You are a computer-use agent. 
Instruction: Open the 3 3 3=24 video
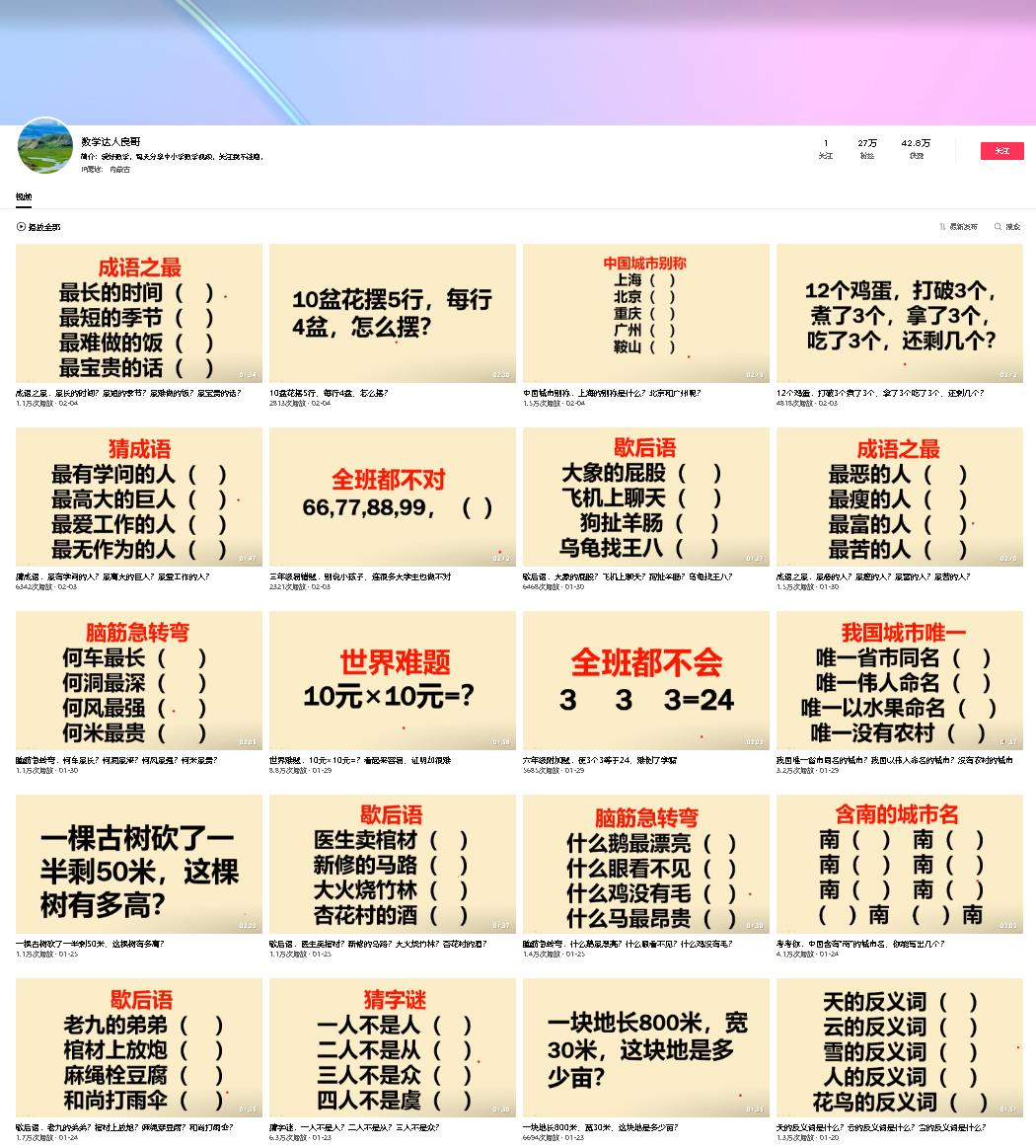(x=646, y=681)
